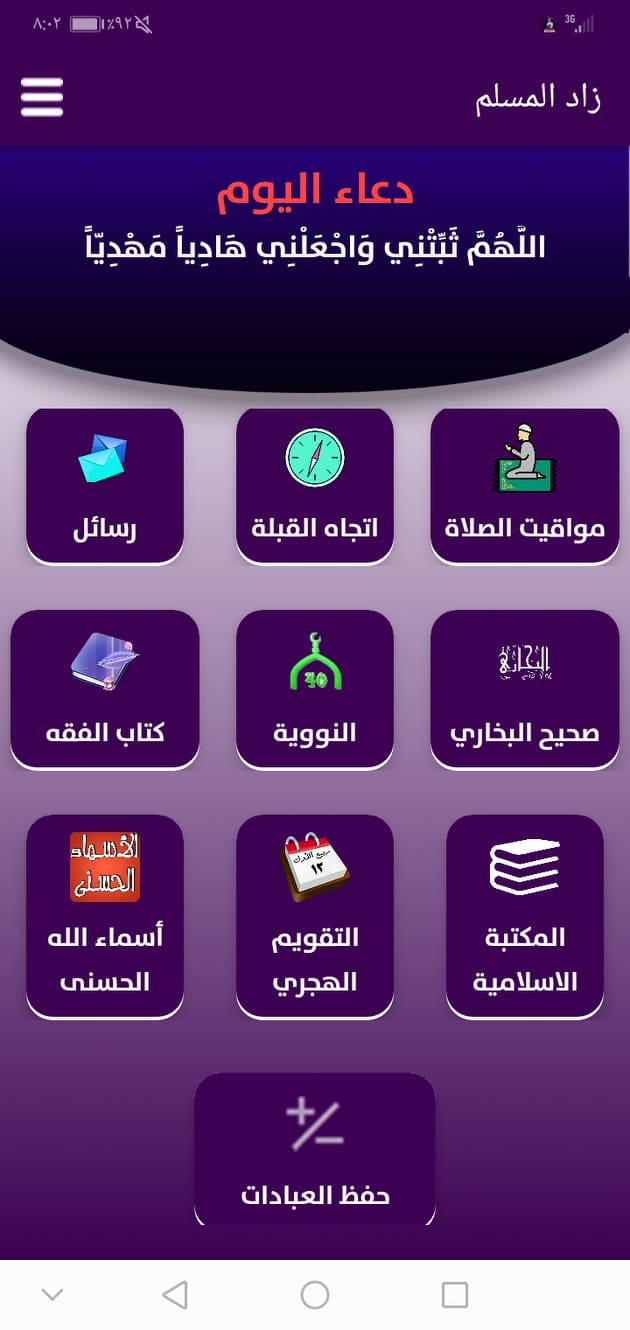Open the رسائل messages tile
Viewport: 630px width, 1330px height.
(x=105, y=486)
